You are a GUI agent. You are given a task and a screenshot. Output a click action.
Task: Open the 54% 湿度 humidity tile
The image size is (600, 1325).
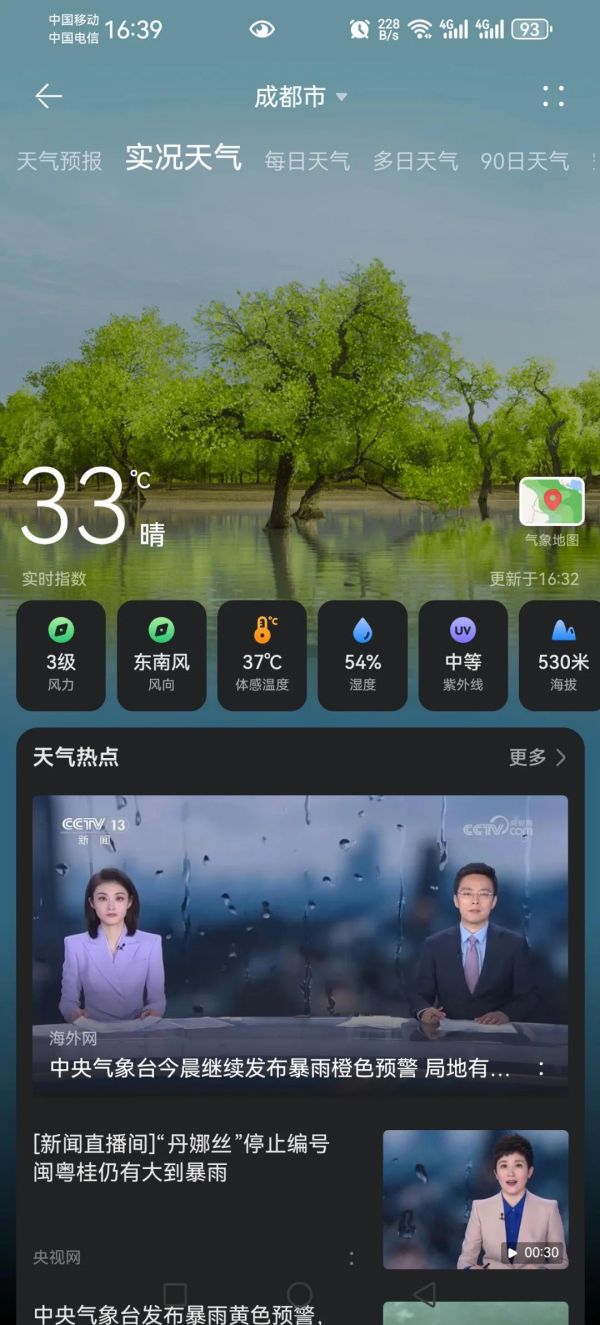pyautogui.click(x=363, y=655)
